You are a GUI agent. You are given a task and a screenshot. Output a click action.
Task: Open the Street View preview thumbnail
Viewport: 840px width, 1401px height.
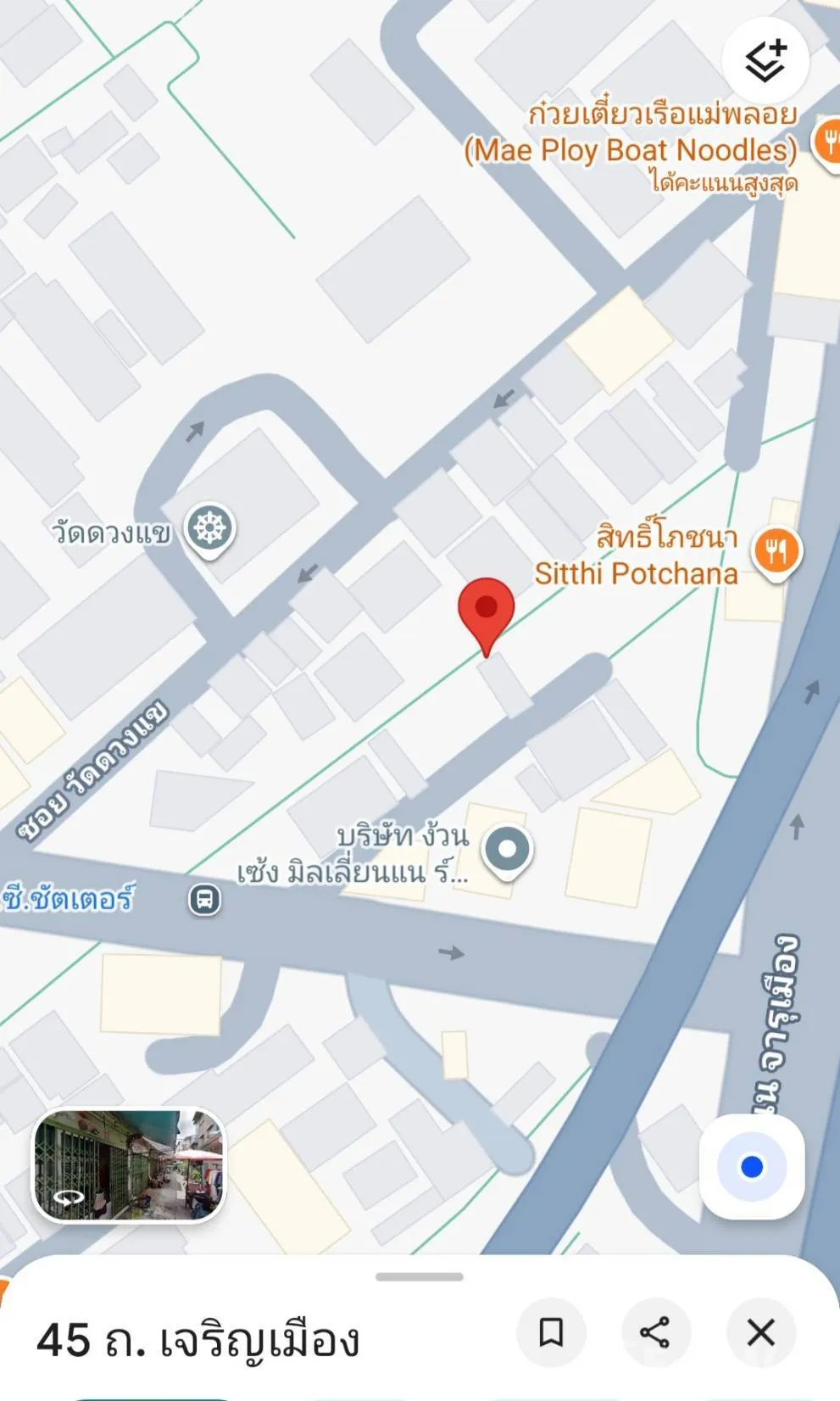coord(129,1164)
